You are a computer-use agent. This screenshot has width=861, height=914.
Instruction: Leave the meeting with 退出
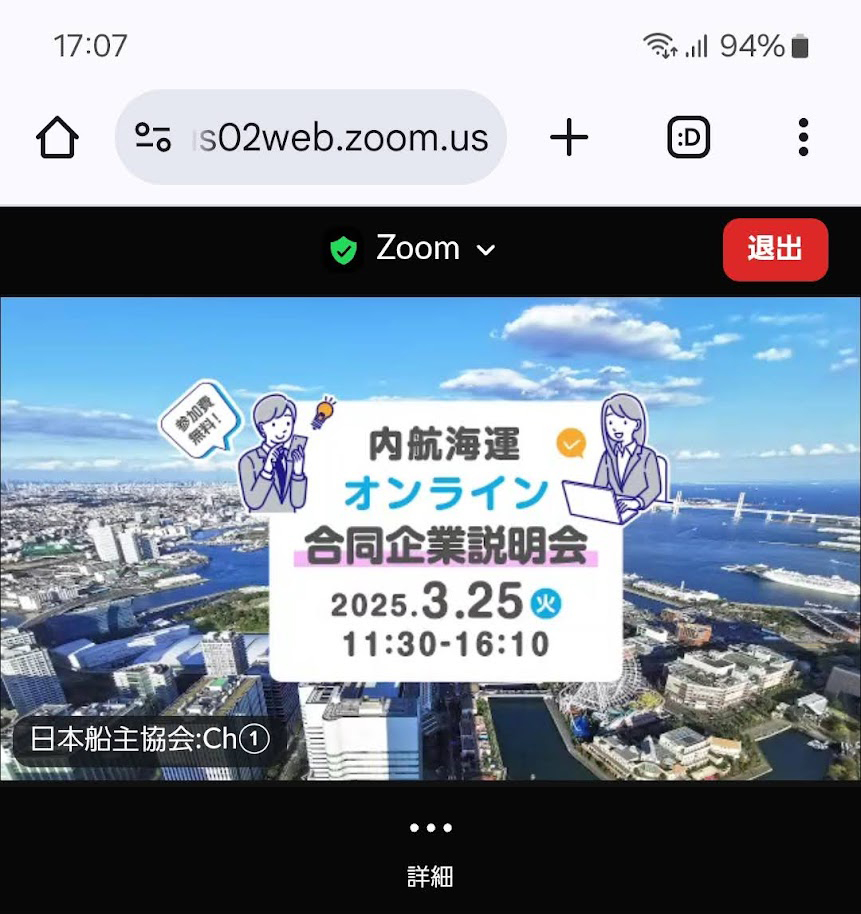point(775,249)
